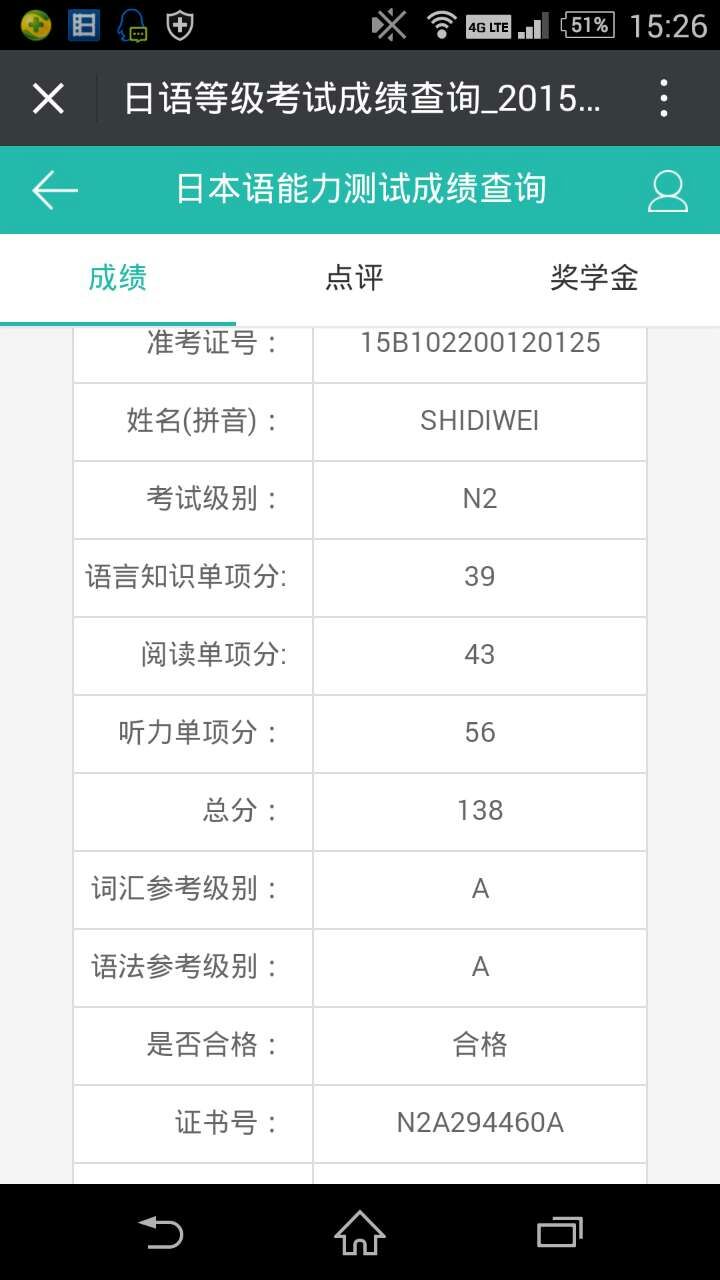Viewport: 720px width, 1280px height.
Task: Switch to the 奖学金 tab
Action: point(594,278)
